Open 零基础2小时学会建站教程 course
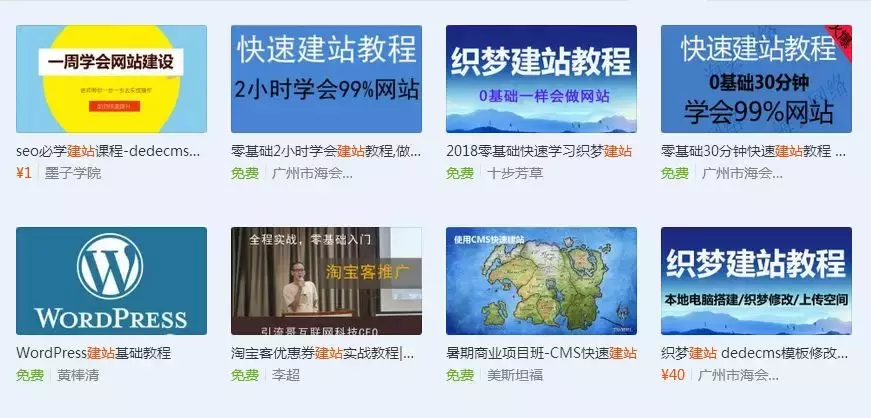 [x=326, y=80]
